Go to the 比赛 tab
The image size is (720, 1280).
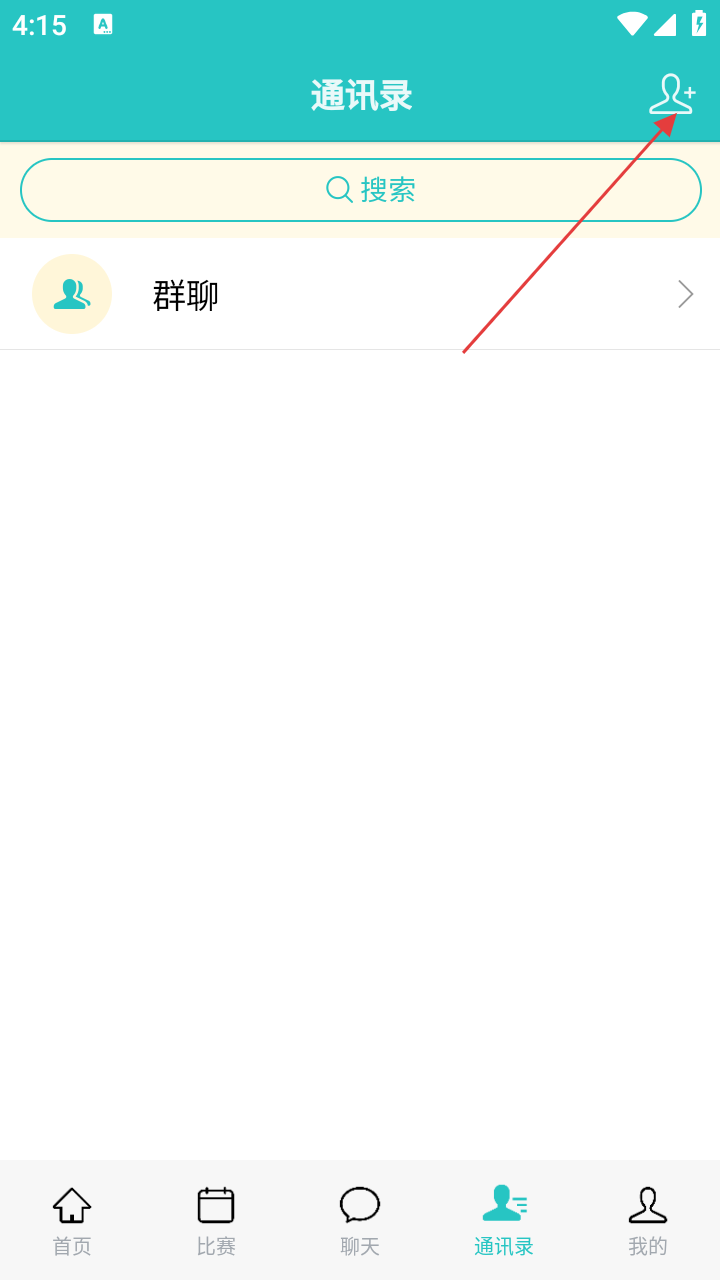[216, 1220]
